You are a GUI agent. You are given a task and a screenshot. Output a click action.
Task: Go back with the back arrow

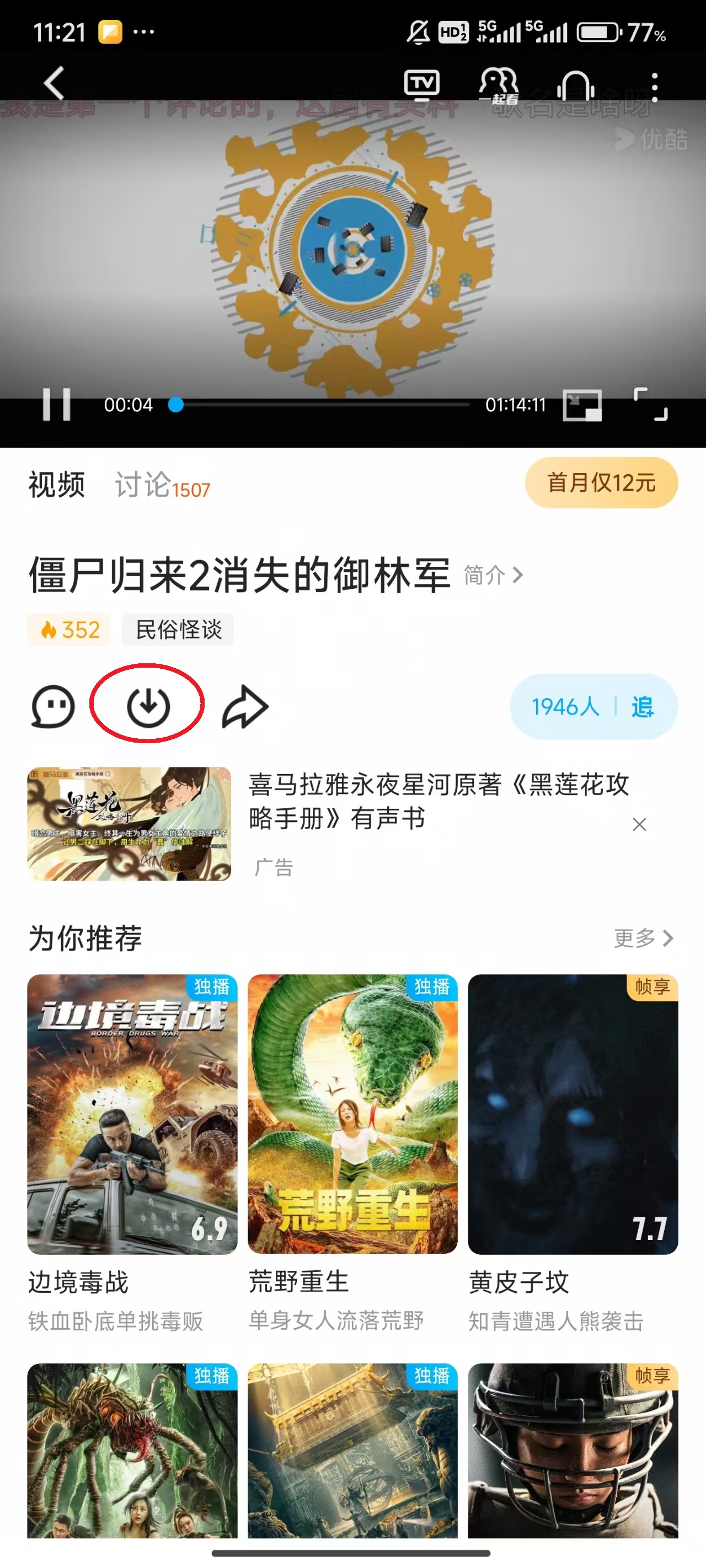coord(54,83)
